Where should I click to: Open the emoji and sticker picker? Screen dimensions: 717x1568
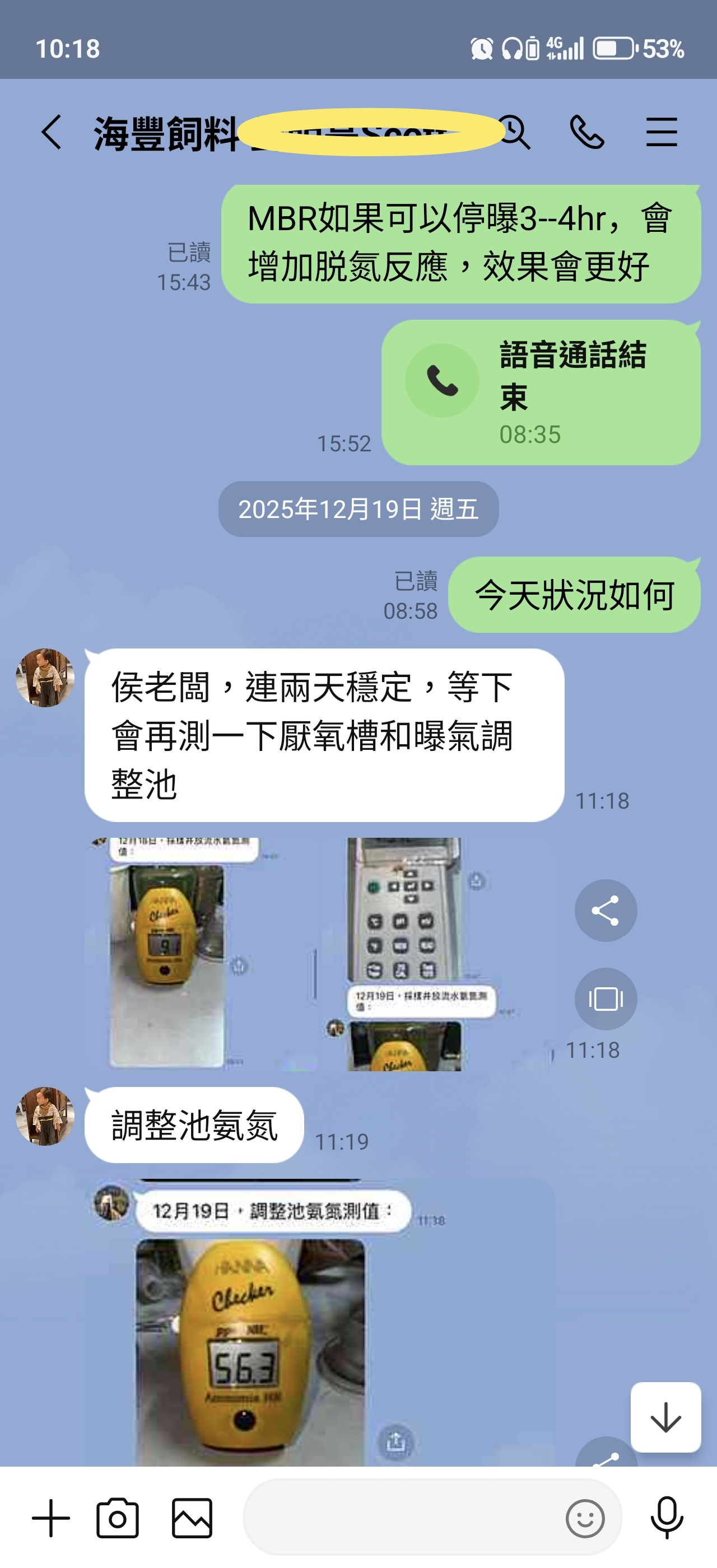pos(584,1518)
